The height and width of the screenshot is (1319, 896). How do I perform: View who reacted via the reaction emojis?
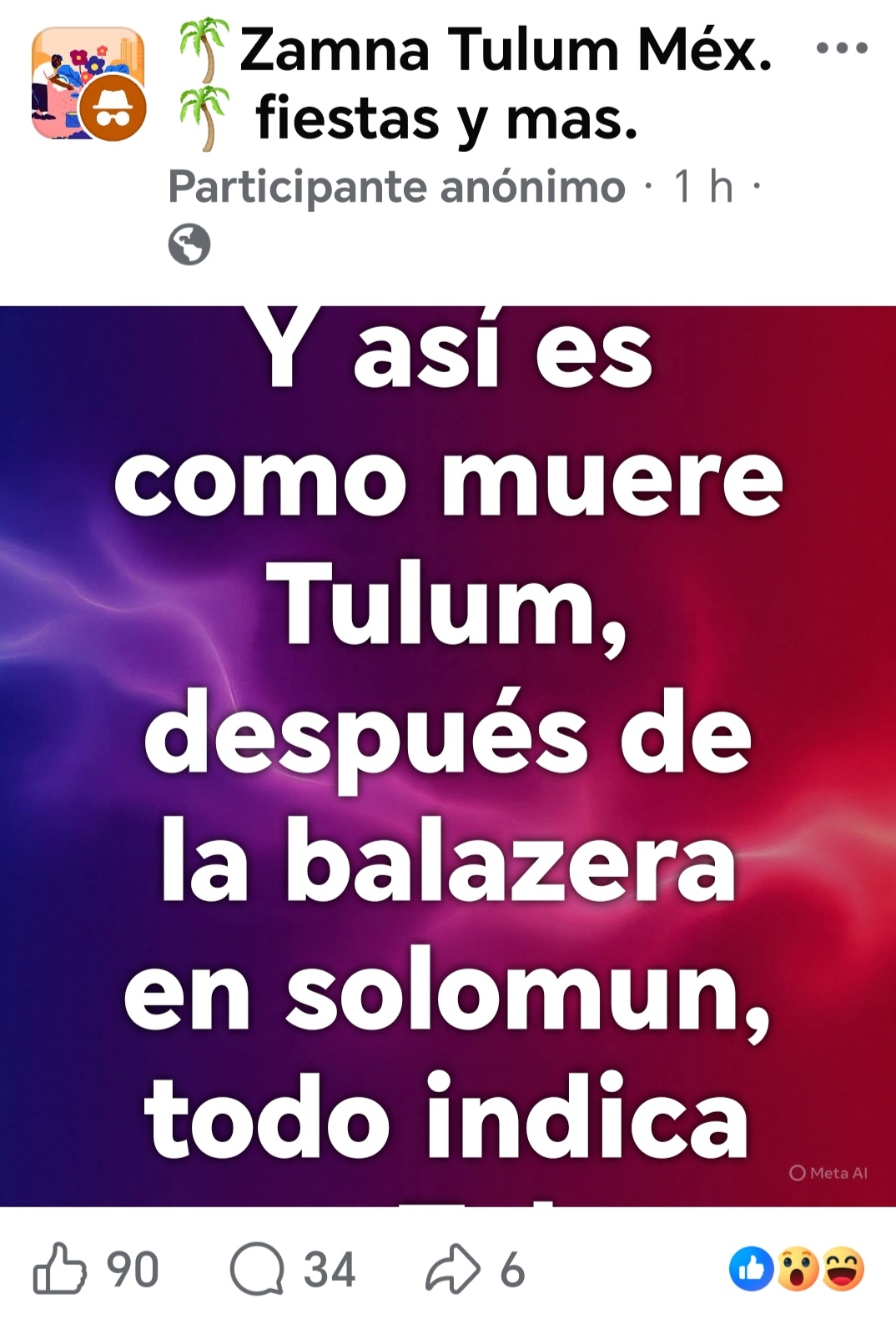pyautogui.click(x=797, y=1269)
